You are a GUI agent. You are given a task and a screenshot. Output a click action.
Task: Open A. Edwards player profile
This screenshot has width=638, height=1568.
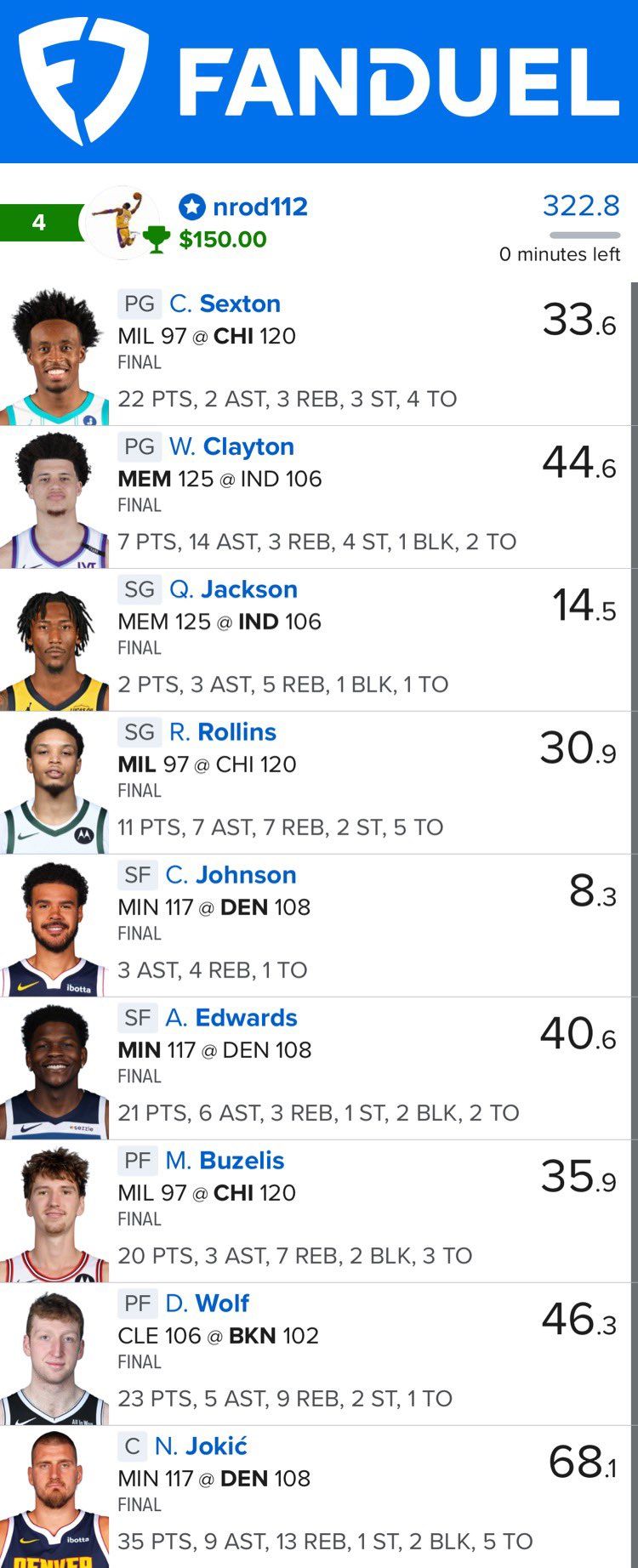(232, 1018)
